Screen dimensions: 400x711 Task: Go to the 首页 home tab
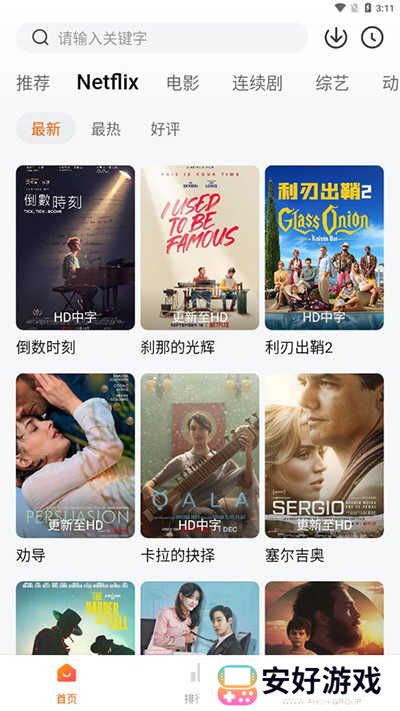(67, 684)
